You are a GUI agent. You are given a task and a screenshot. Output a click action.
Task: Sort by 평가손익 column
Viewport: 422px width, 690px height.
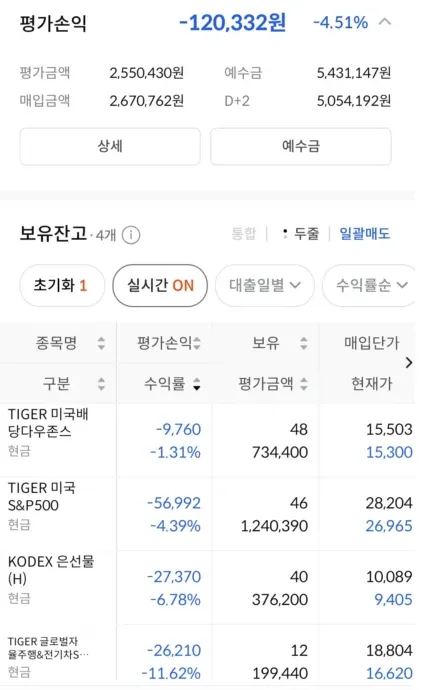point(169,342)
